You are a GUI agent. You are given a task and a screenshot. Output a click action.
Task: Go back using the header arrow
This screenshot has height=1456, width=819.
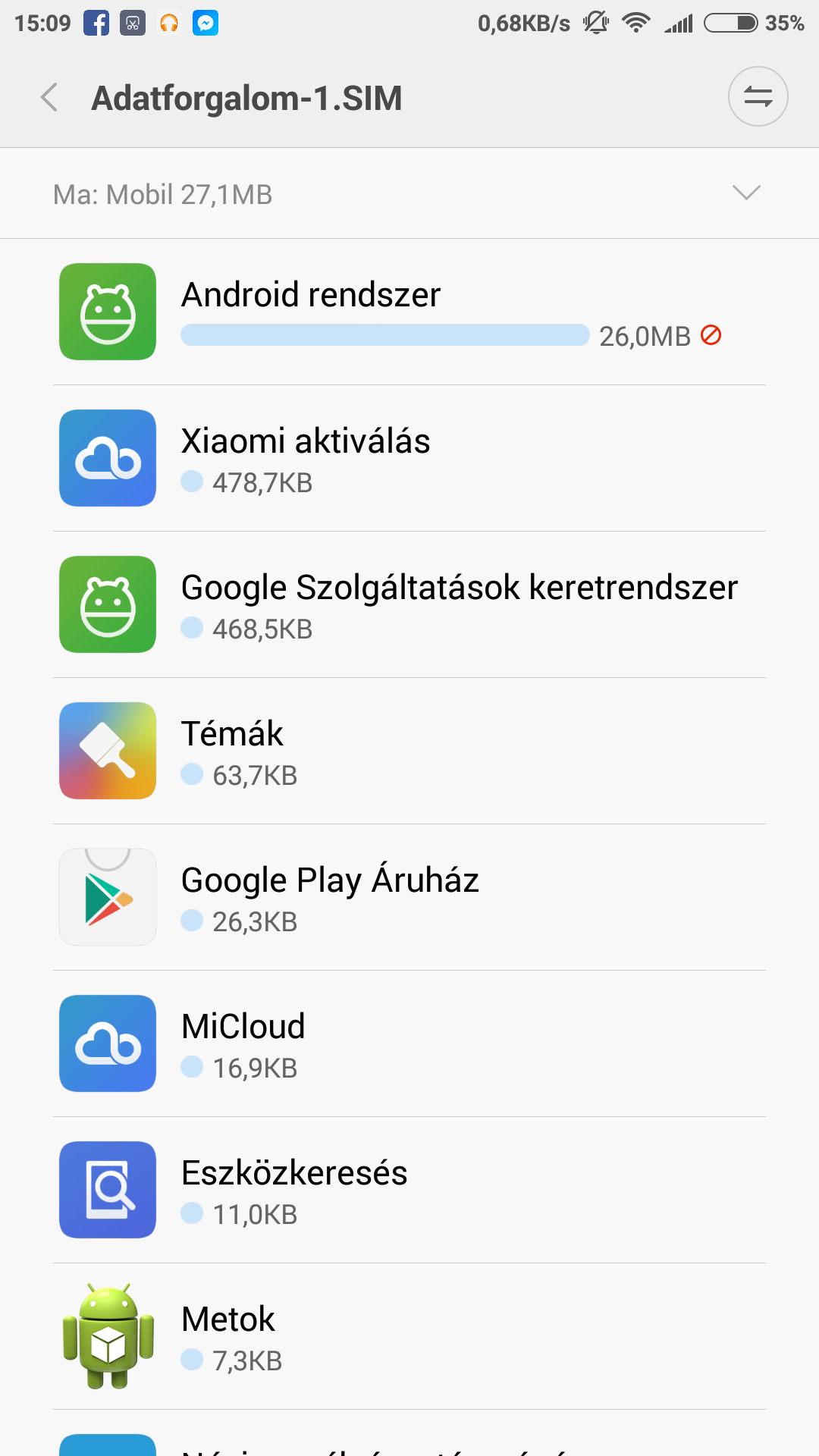coord(49,98)
